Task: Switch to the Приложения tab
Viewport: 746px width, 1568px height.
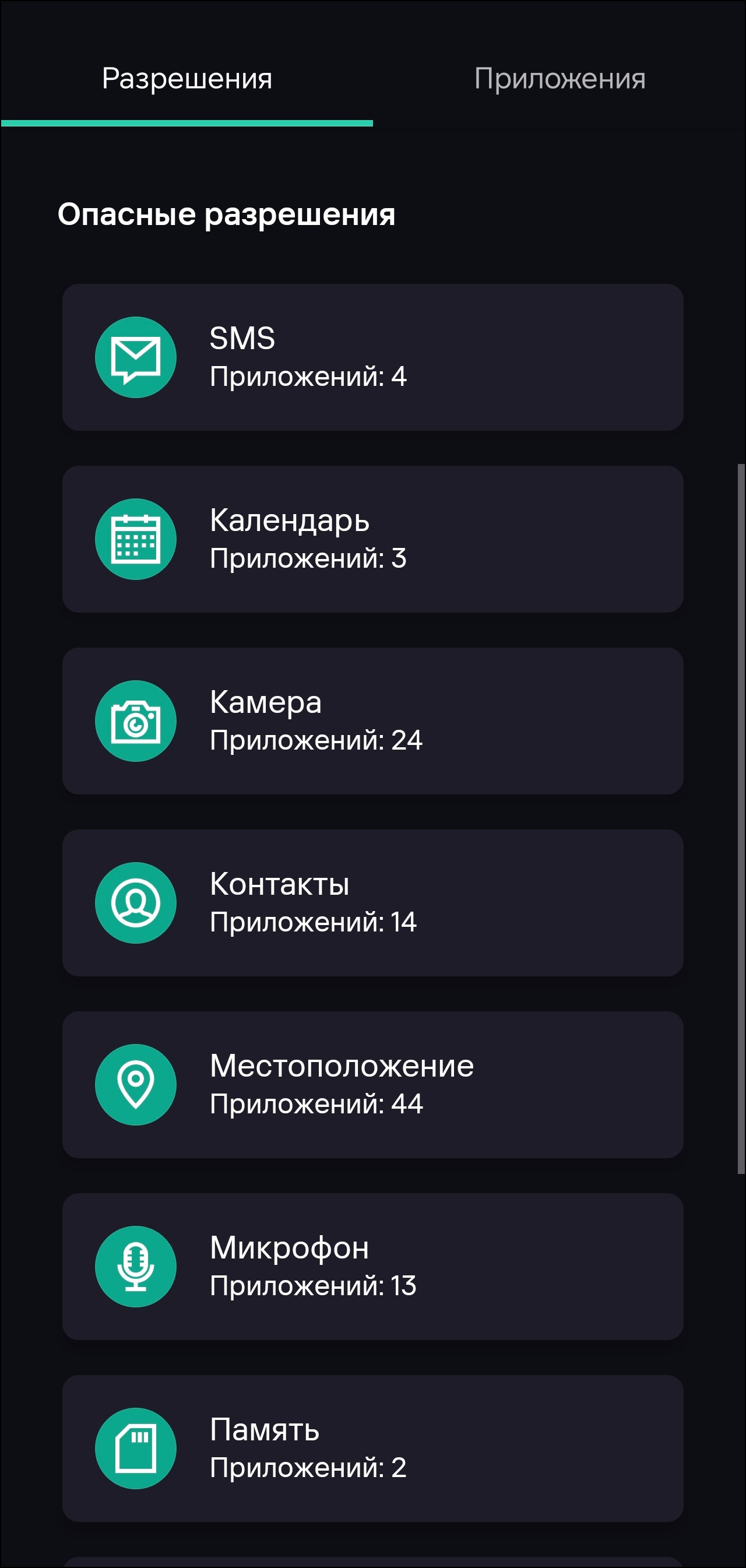Action: [x=559, y=79]
